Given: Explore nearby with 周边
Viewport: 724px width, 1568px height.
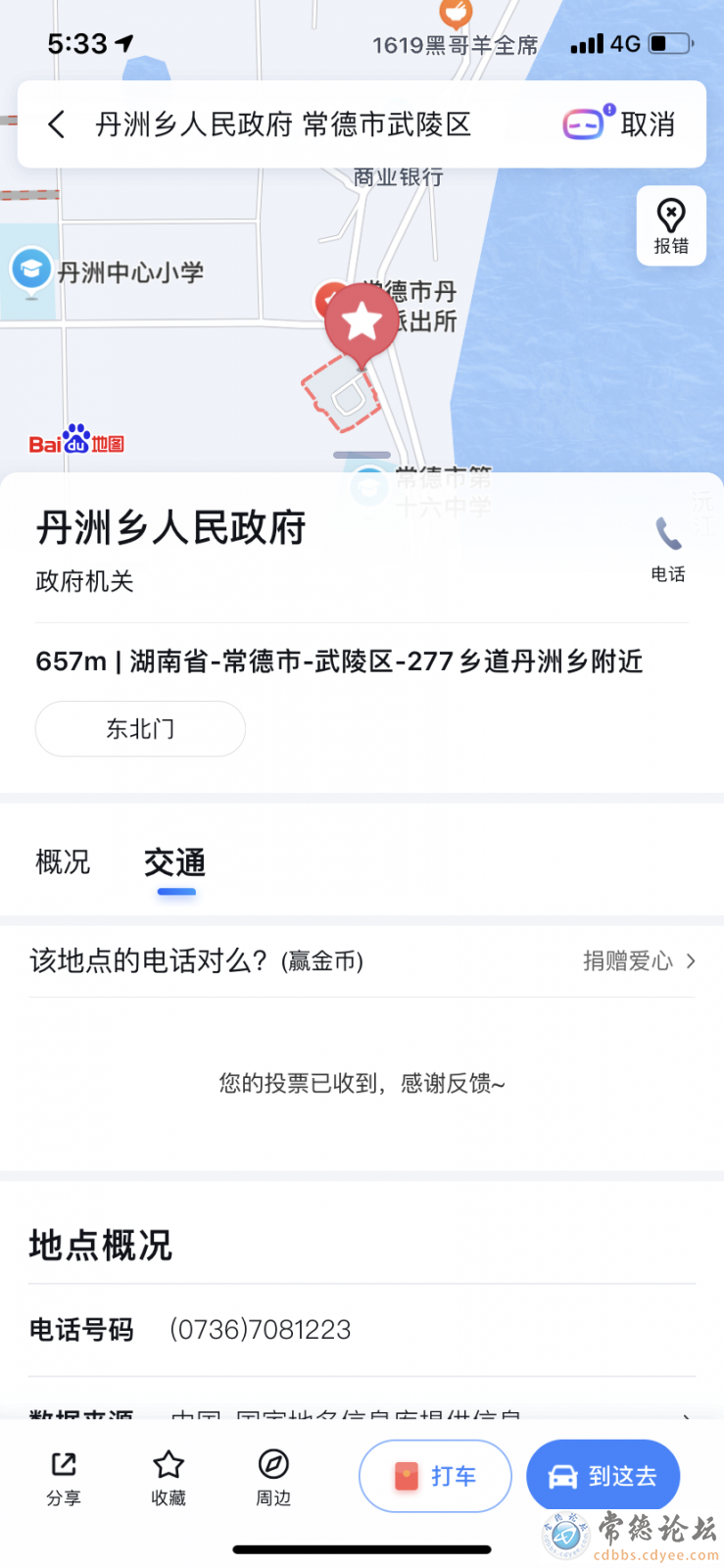Looking at the screenshot, I should pyautogui.click(x=273, y=1478).
